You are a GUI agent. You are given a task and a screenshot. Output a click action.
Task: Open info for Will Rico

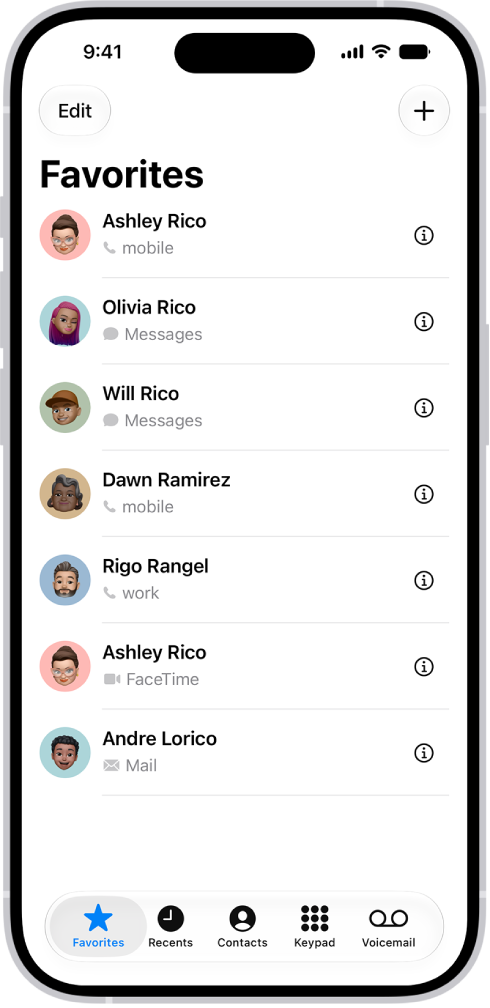point(423,408)
